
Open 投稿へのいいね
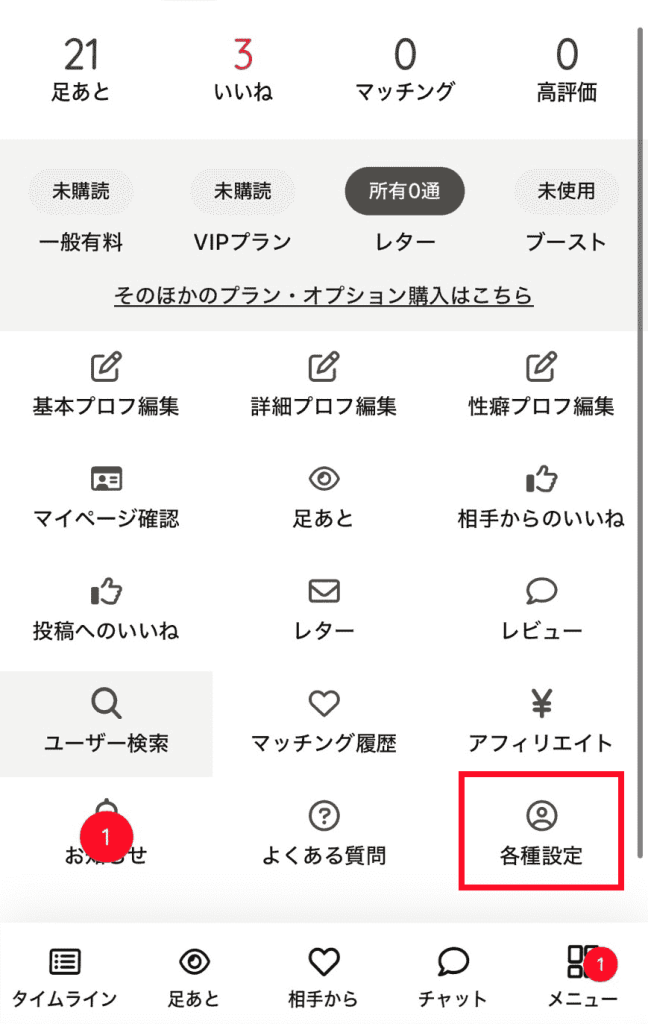106,609
